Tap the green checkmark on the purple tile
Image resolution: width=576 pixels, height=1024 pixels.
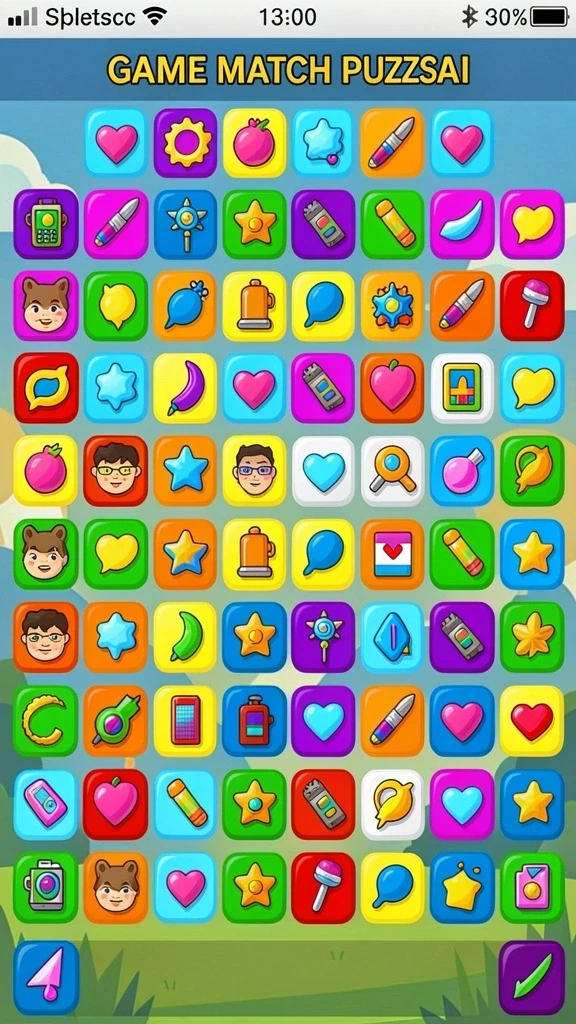pos(532,976)
